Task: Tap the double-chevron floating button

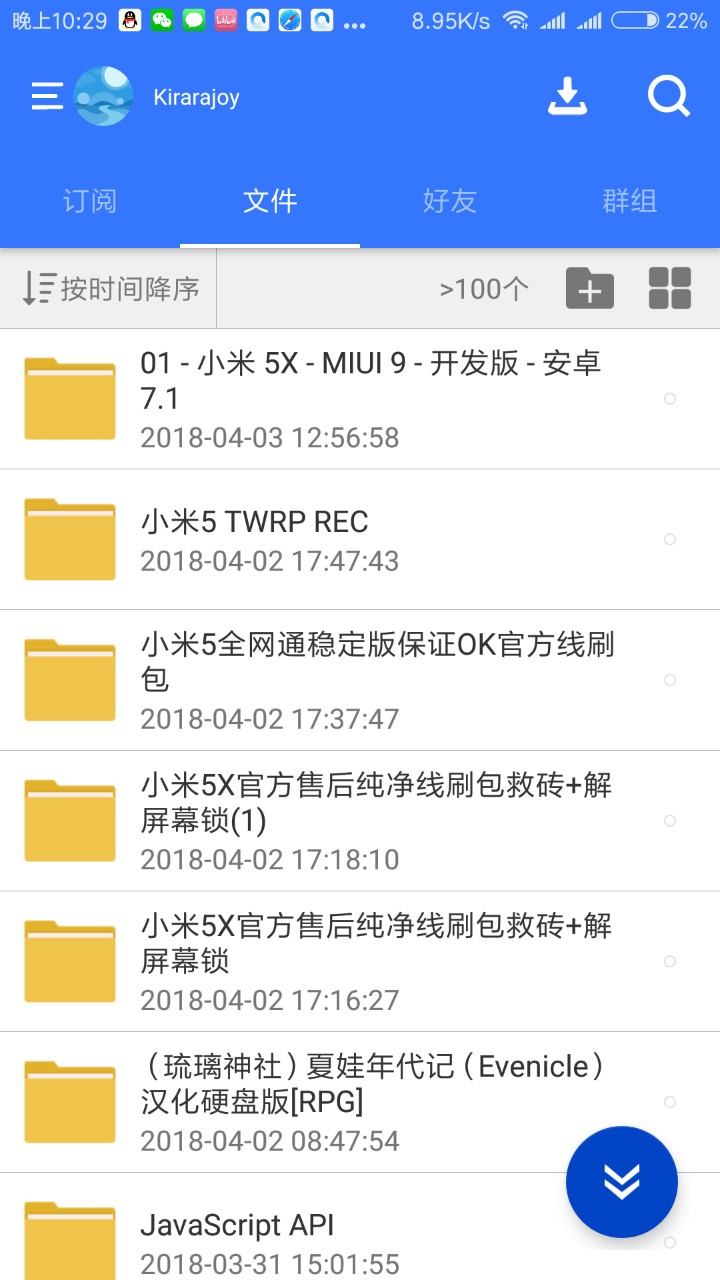Action: click(x=622, y=1182)
